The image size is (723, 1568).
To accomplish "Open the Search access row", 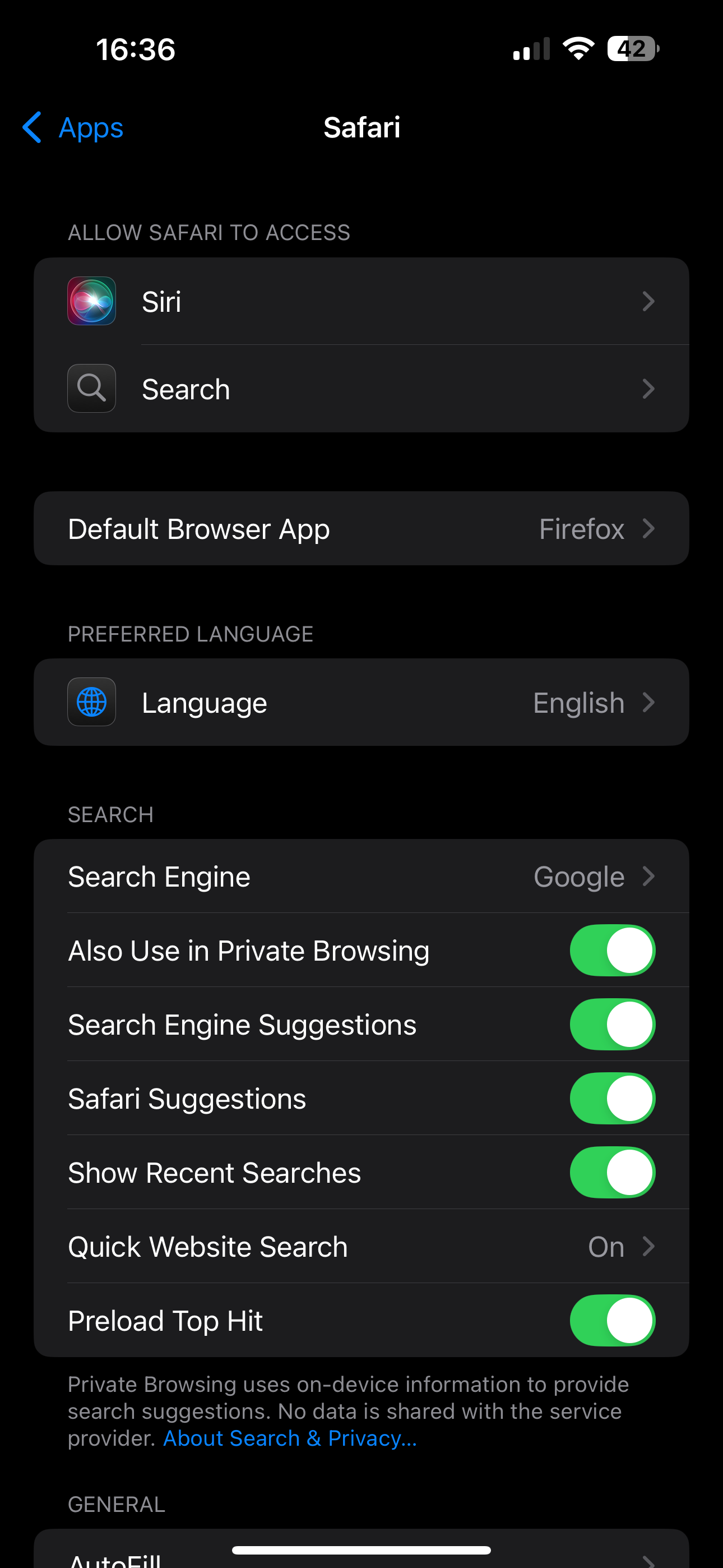I will click(x=361, y=389).
